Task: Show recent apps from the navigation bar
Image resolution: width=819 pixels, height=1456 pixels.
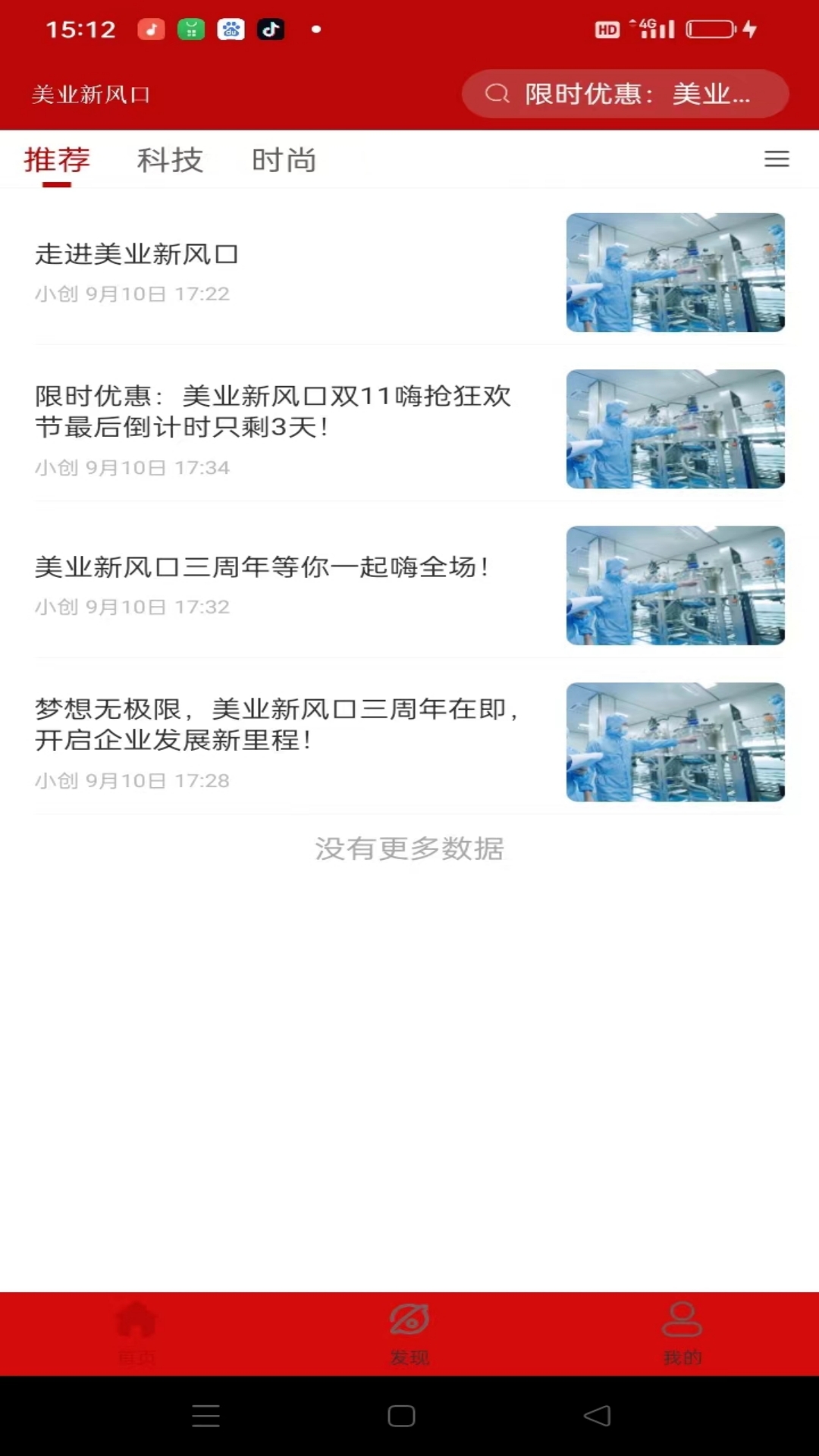Action: click(x=206, y=1416)
